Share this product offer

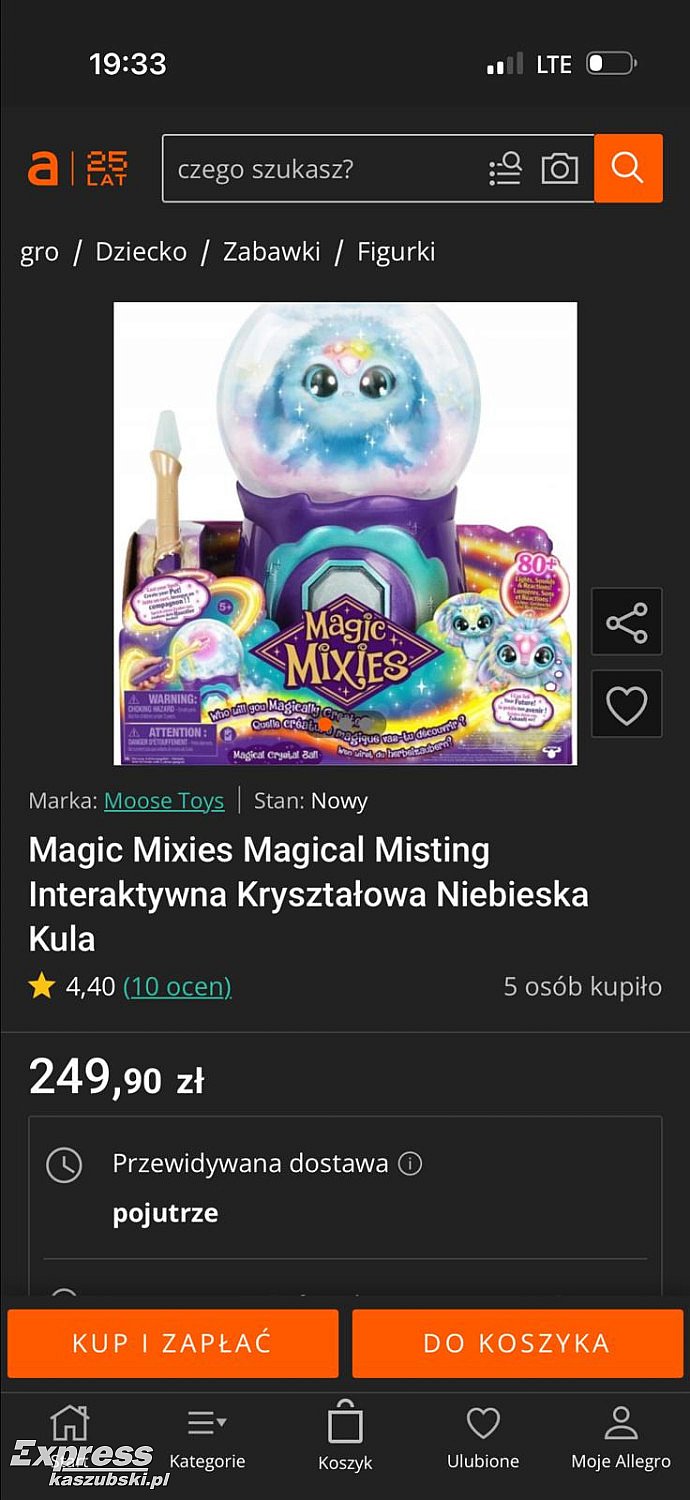point(627,622)
